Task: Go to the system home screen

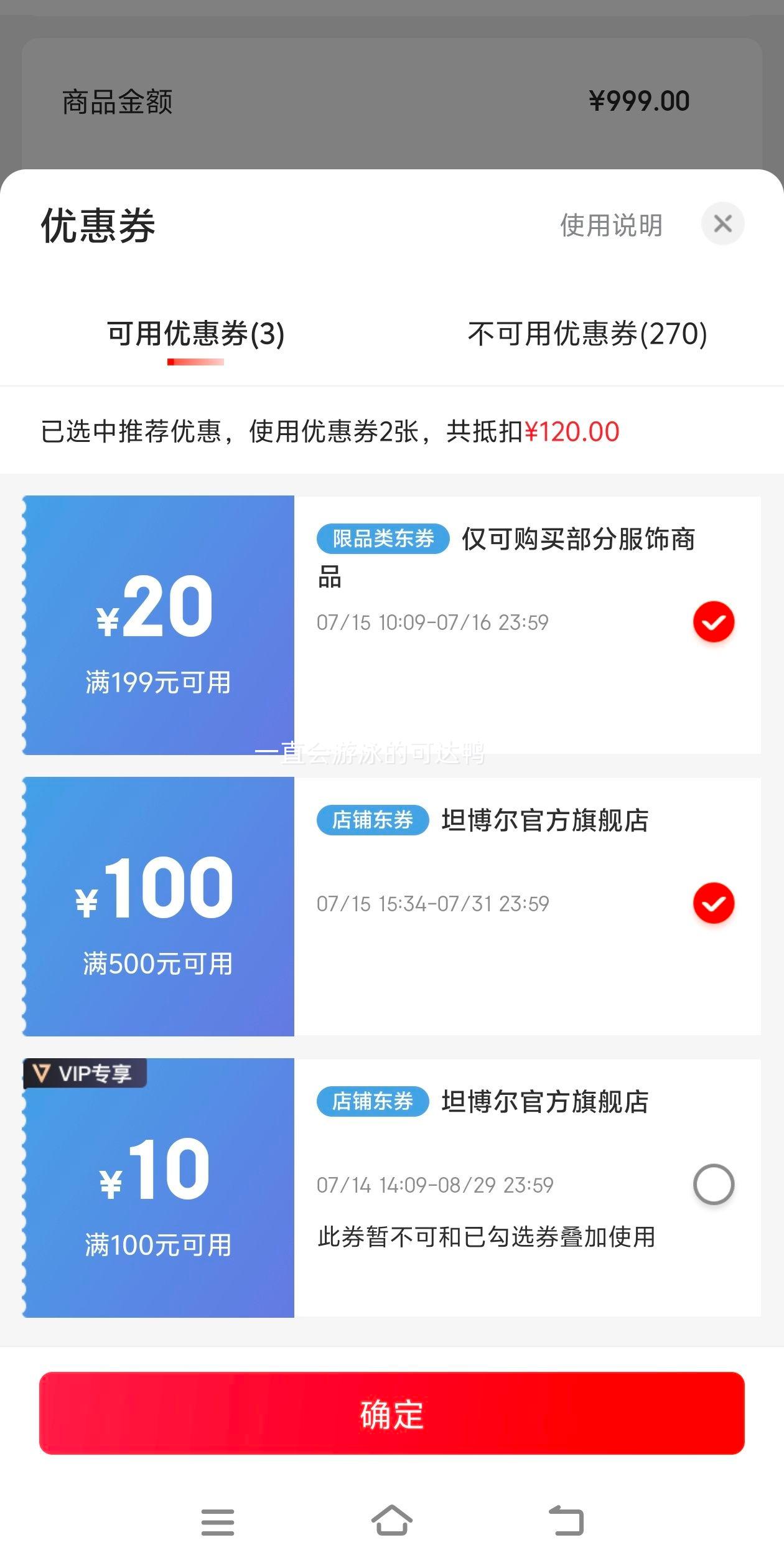Action: click(x=392, y=1521)
